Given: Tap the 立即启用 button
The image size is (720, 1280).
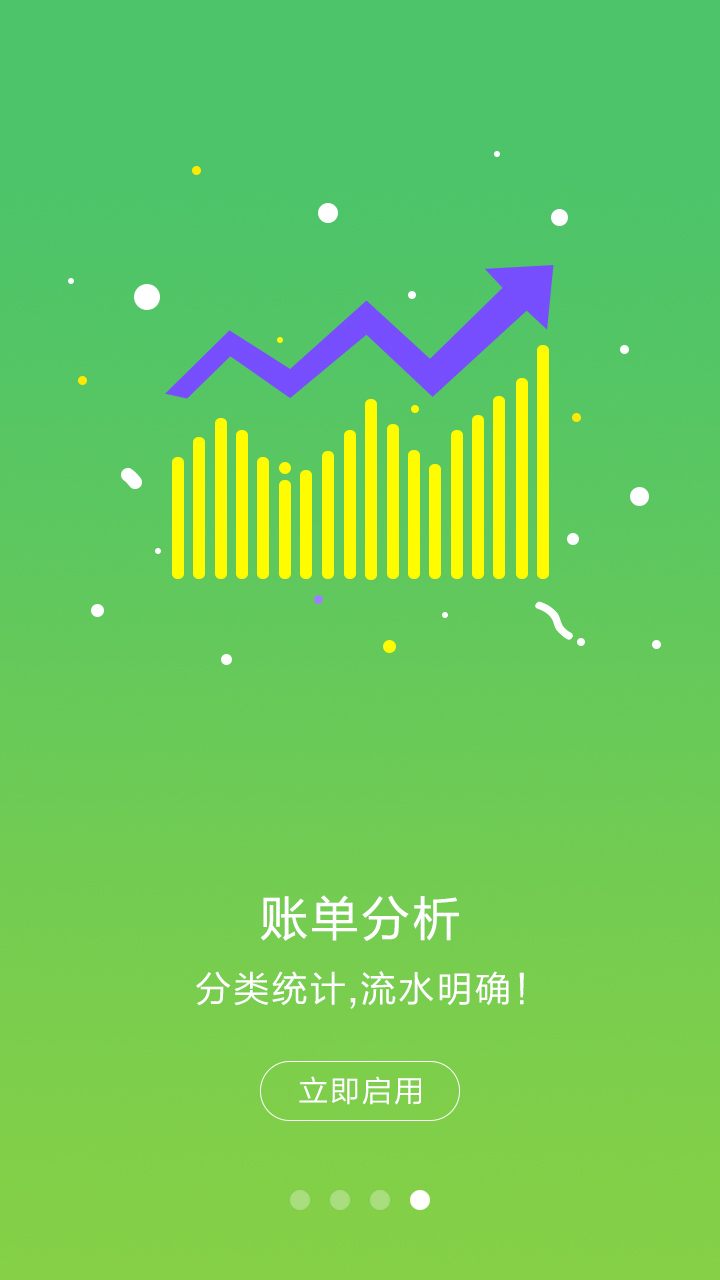Looking at the screenshot, I should [x=360, y=1091].
